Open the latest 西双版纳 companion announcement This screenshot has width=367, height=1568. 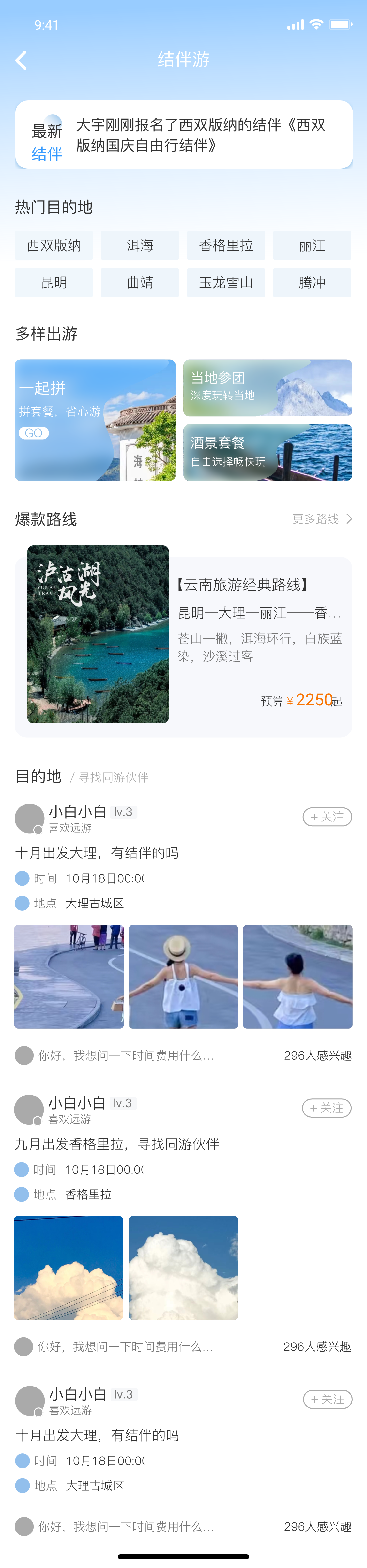click(183, 135)
